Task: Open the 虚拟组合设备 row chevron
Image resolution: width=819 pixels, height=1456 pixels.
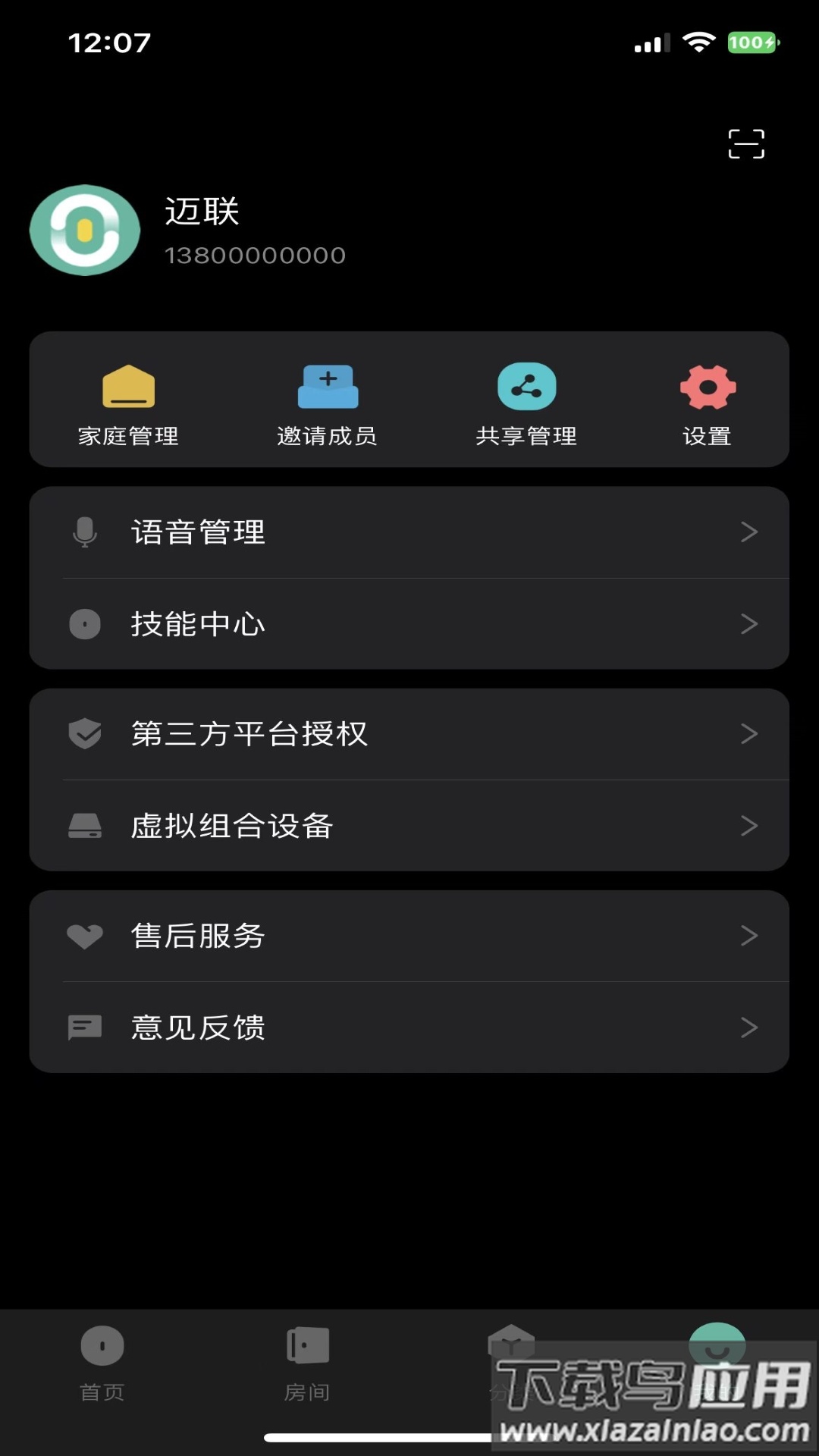Action: tap(749, 826)
